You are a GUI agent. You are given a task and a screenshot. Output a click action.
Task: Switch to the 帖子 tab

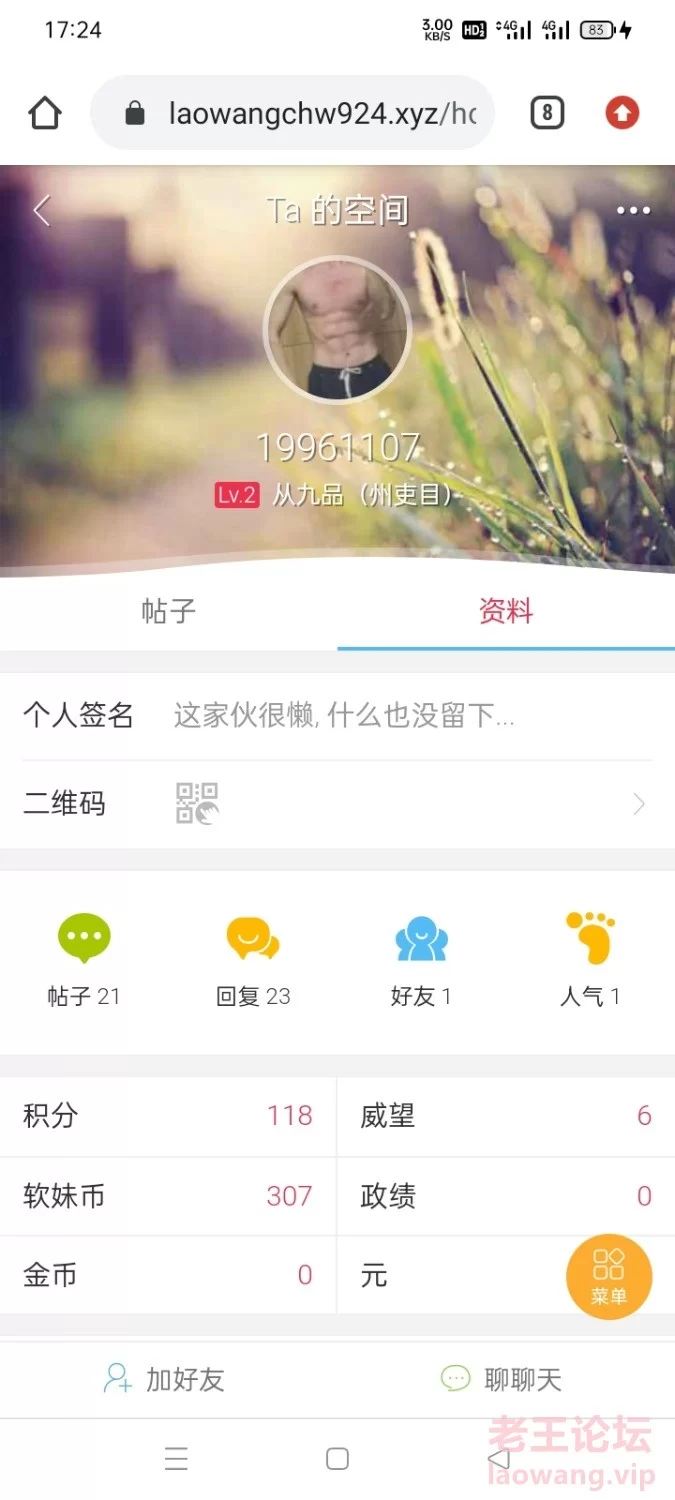pos(168,612)
